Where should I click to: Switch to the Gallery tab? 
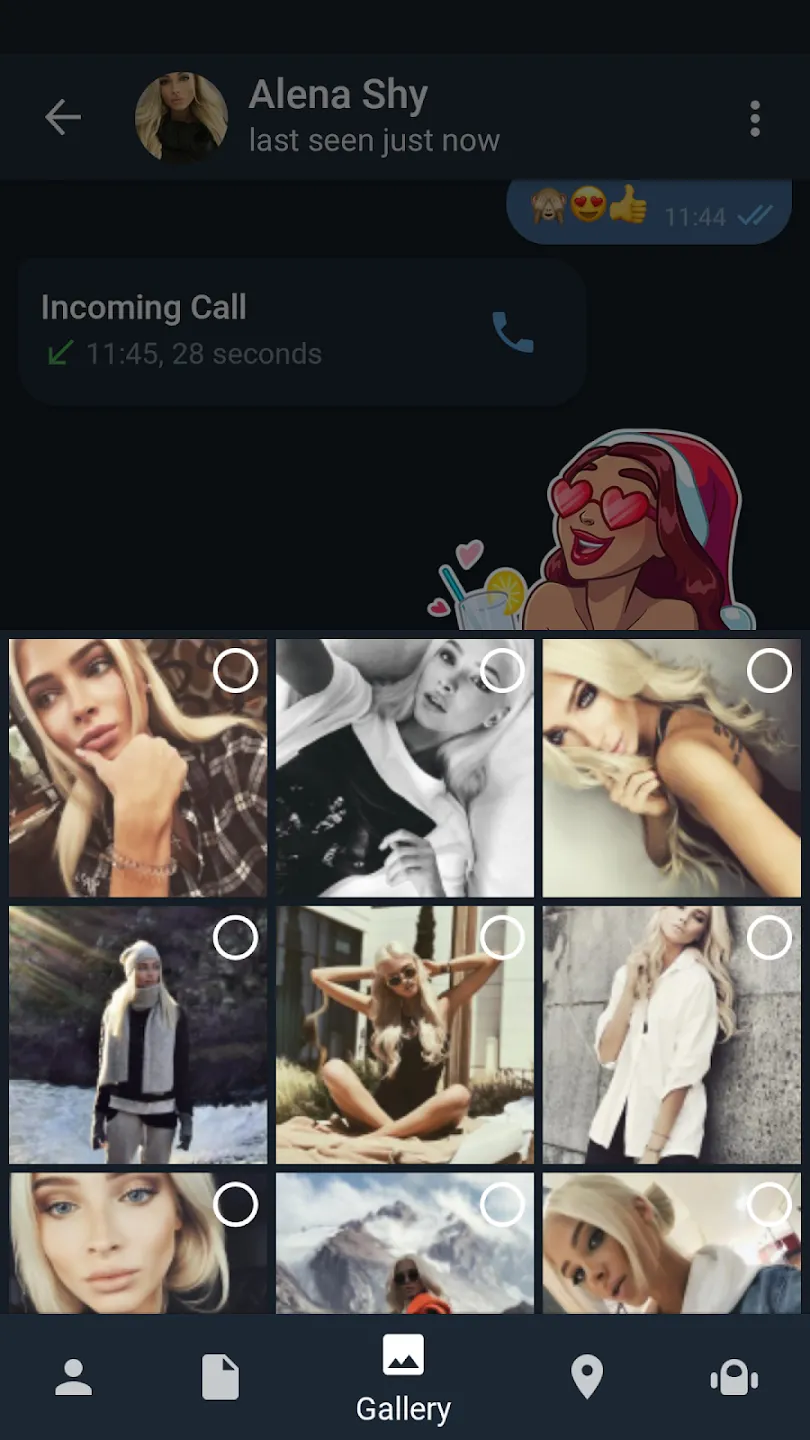(x=403, y=1380)
